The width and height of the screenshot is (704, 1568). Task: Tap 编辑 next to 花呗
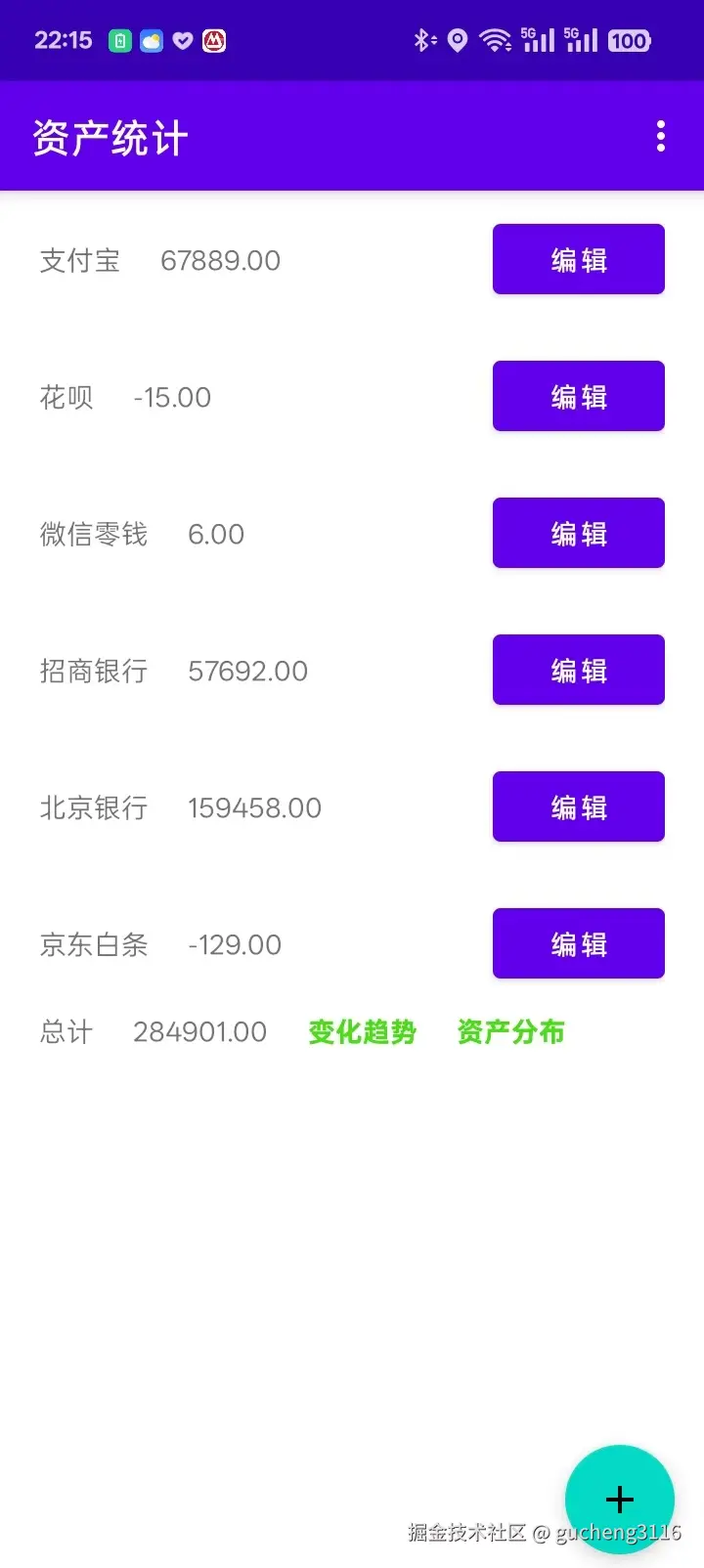pos(578,396)
